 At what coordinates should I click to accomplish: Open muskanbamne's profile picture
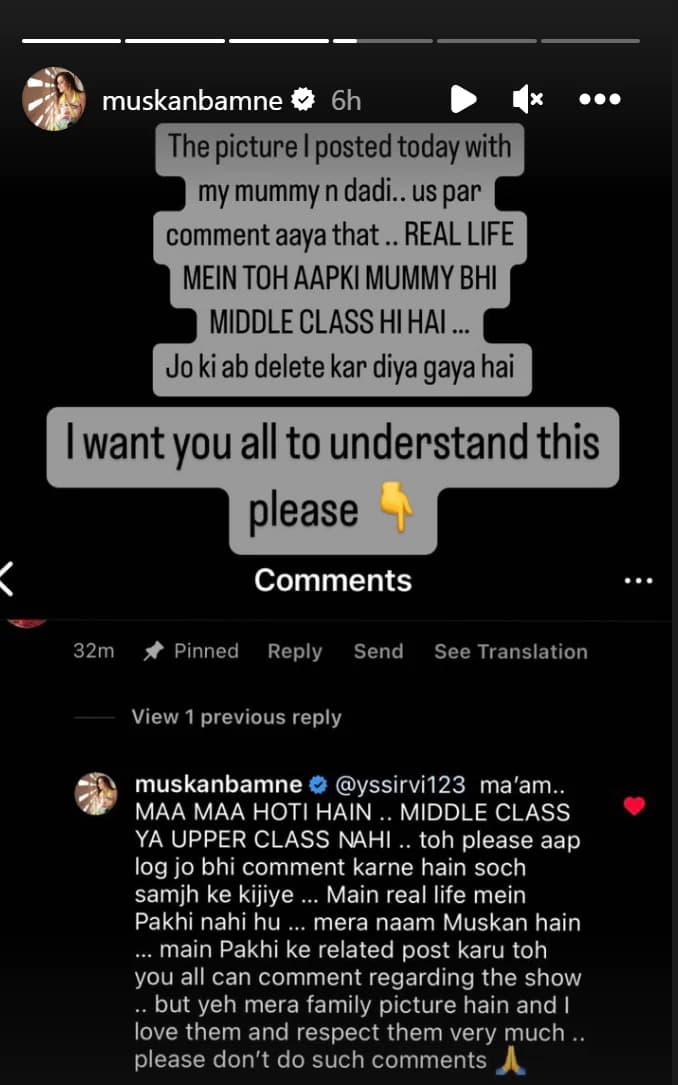[x=54, y=99]
